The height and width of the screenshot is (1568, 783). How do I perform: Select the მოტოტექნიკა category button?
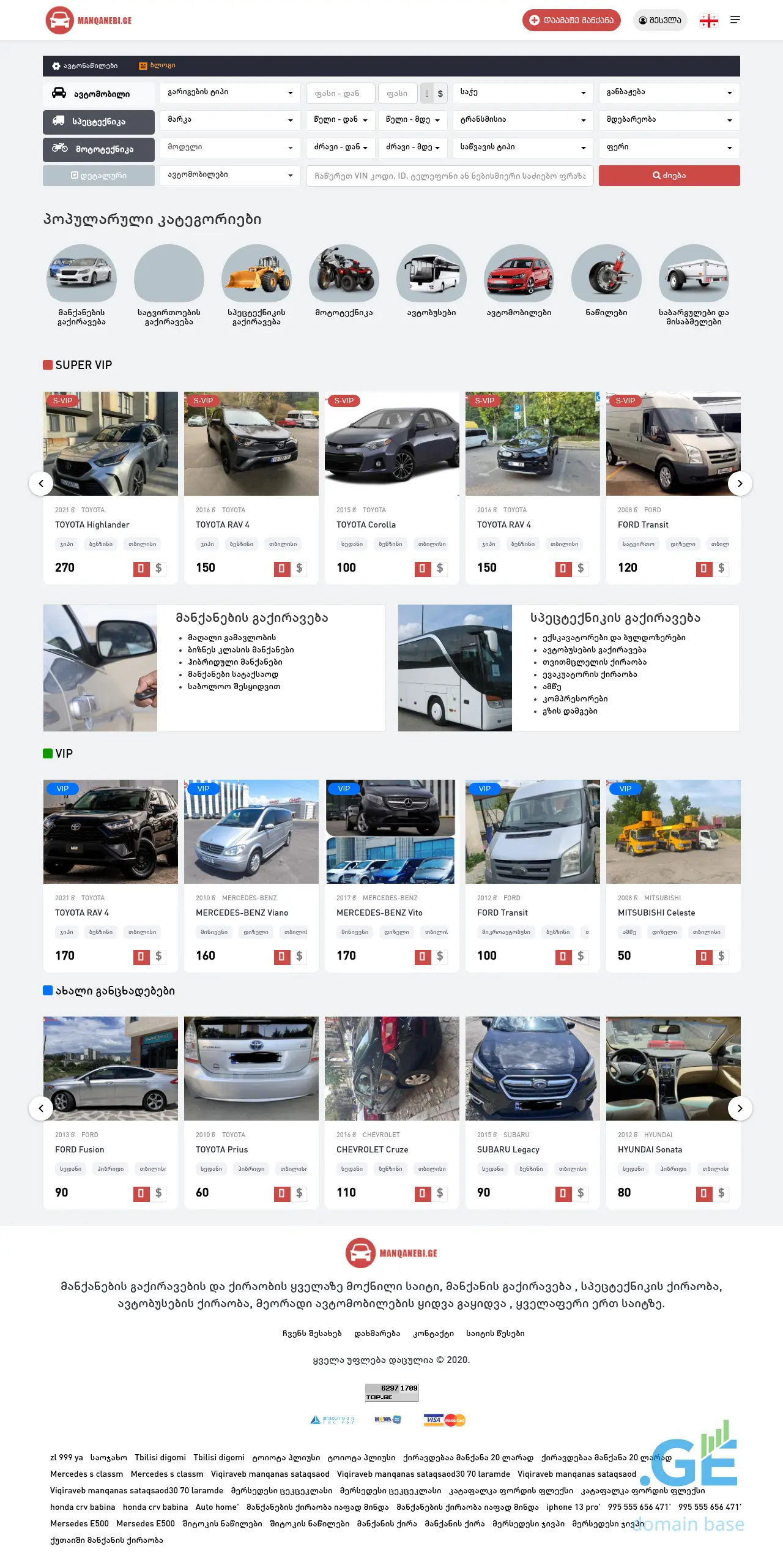tap(98, 149)
